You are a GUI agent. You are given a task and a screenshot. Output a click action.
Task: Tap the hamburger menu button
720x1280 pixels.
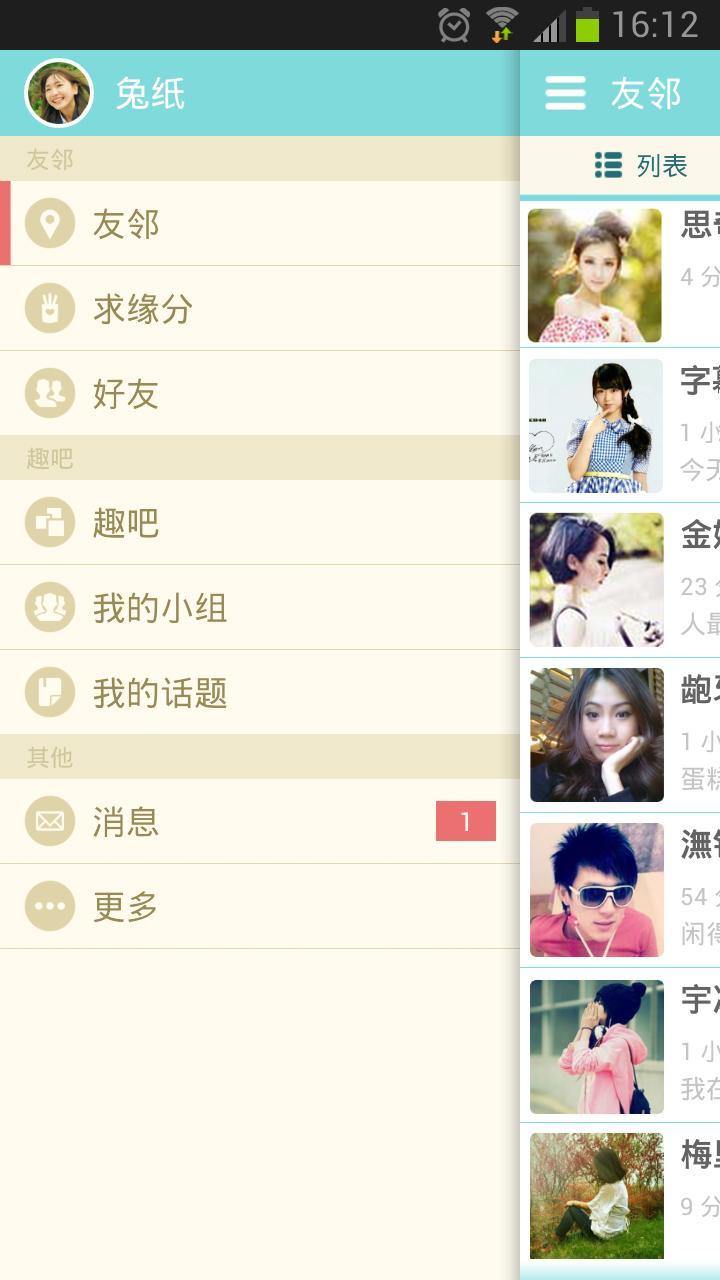click(565, 93)
